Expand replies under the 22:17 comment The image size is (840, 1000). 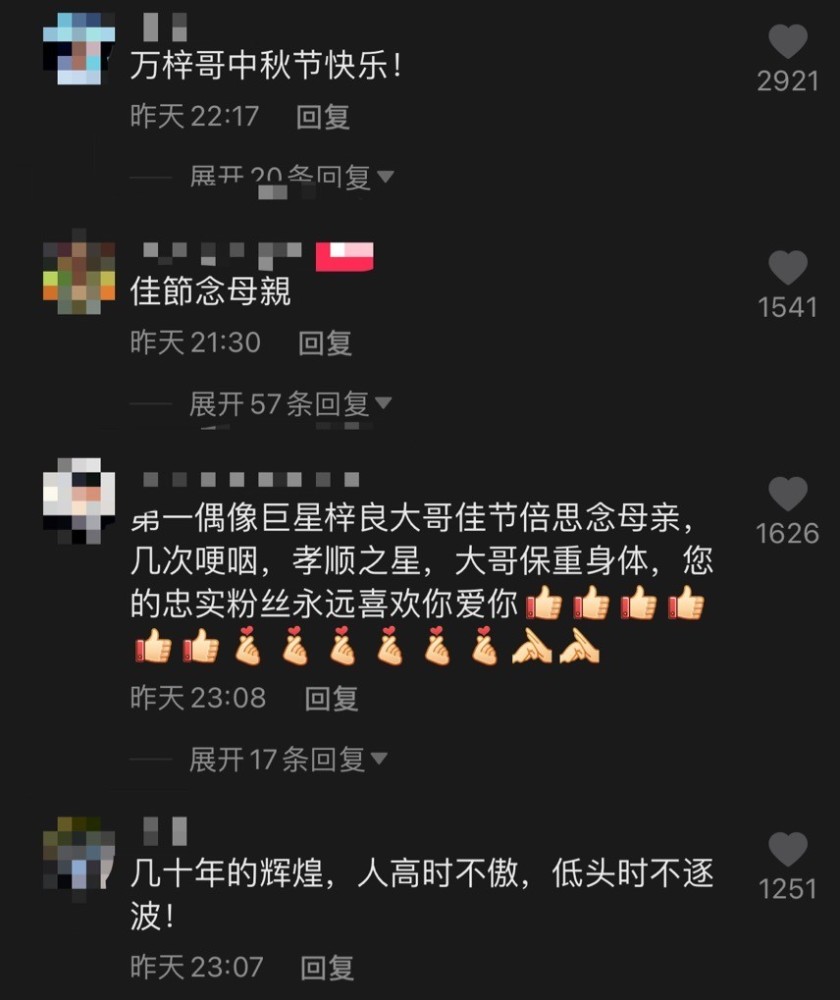click(291, 177)
